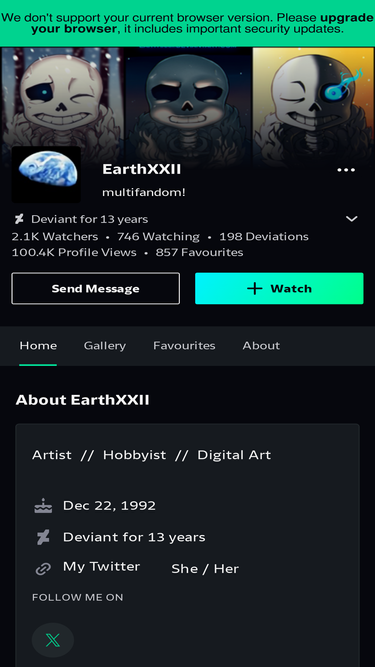Screen dimensions: 375x667
Task: Expand the profile stats chevron
Action: 351,219
